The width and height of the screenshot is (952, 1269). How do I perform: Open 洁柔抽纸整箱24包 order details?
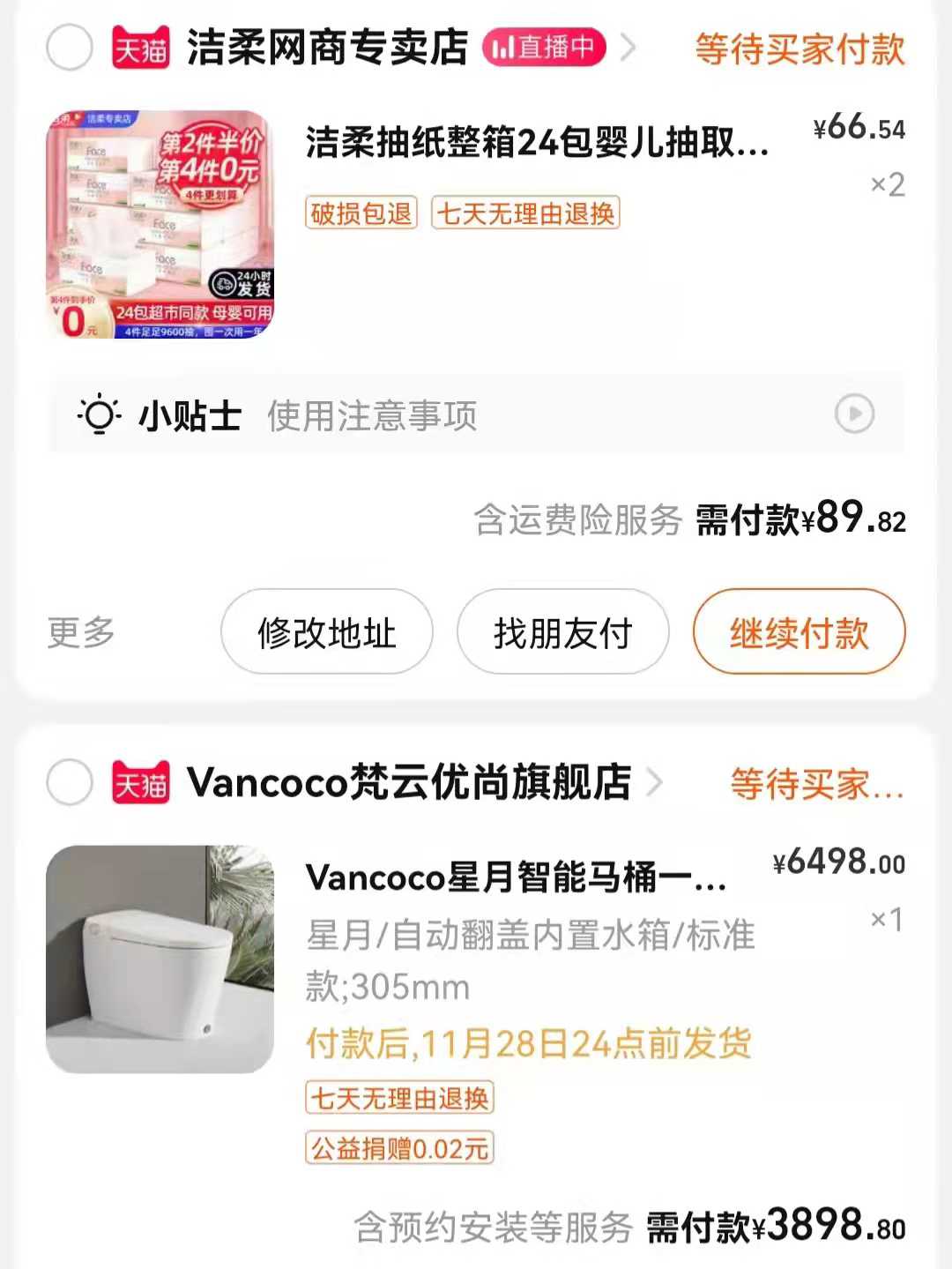pos(536,143)
